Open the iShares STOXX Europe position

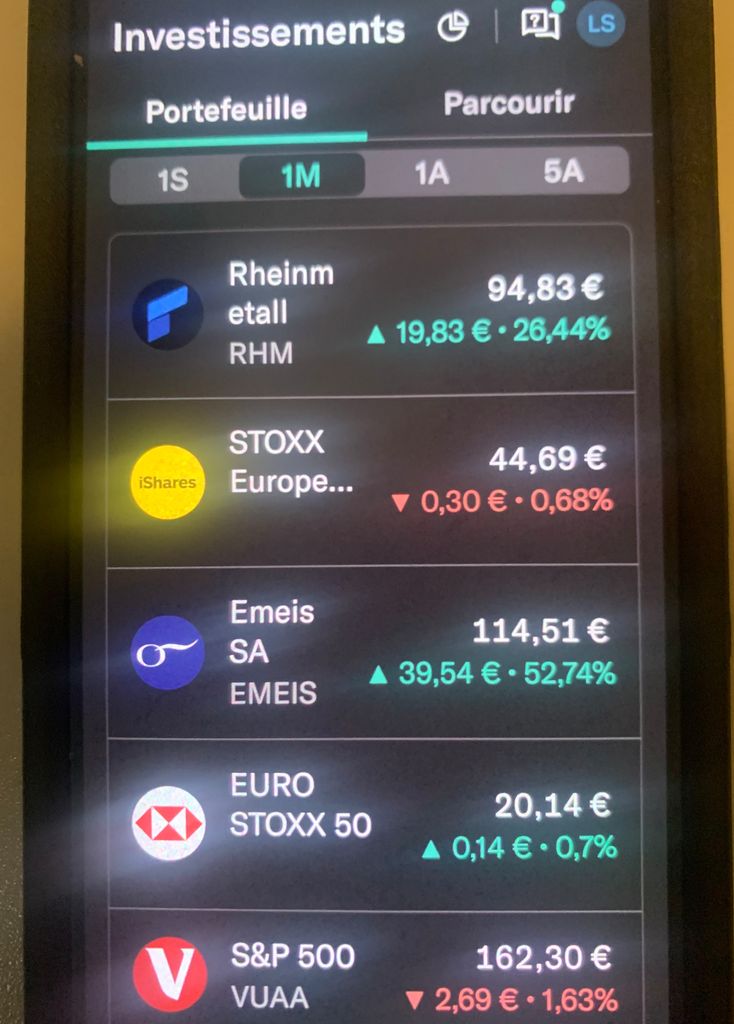click(370, 481)
